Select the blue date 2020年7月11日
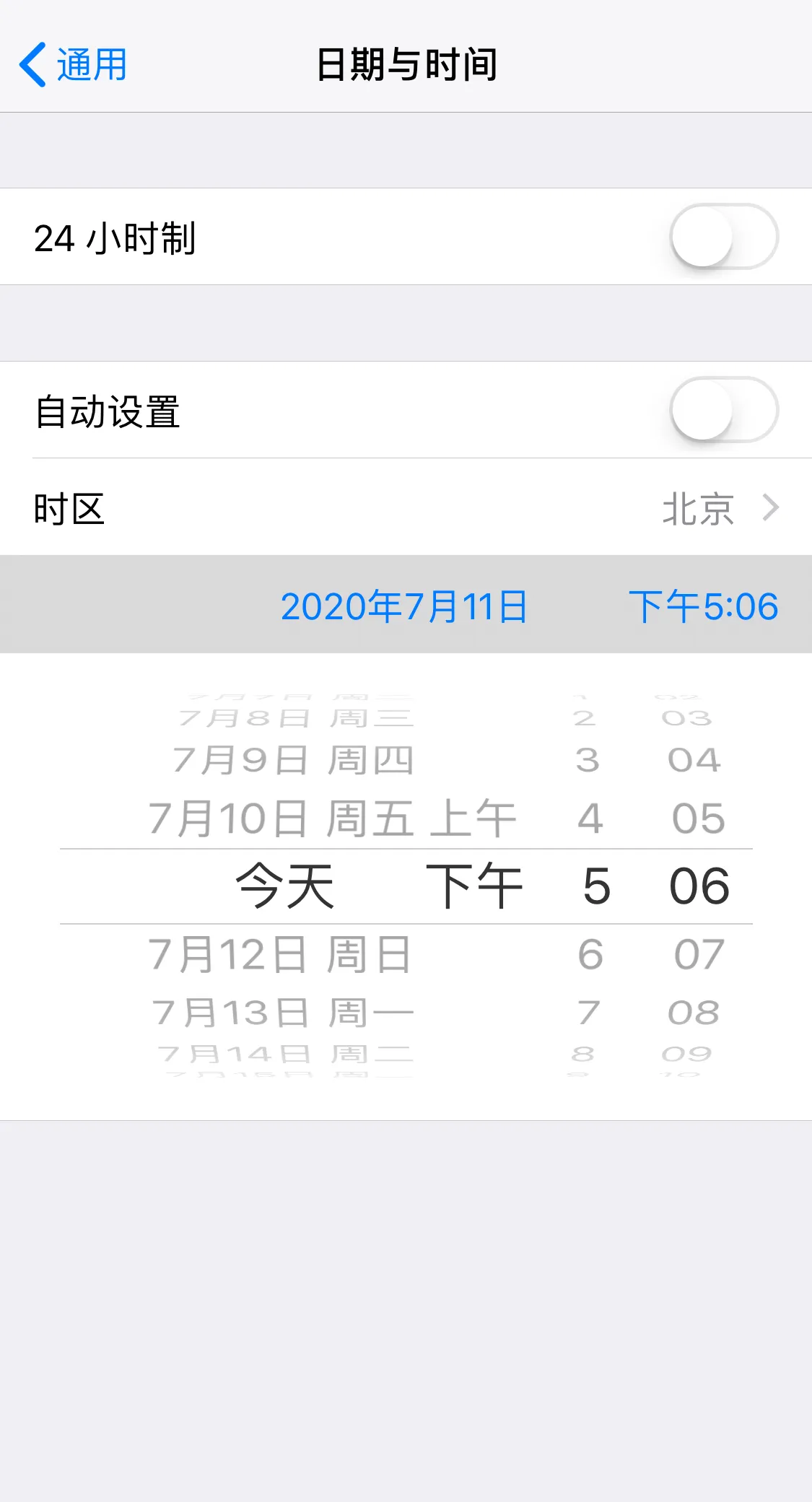812x1502 pixels. coord(406,607)
